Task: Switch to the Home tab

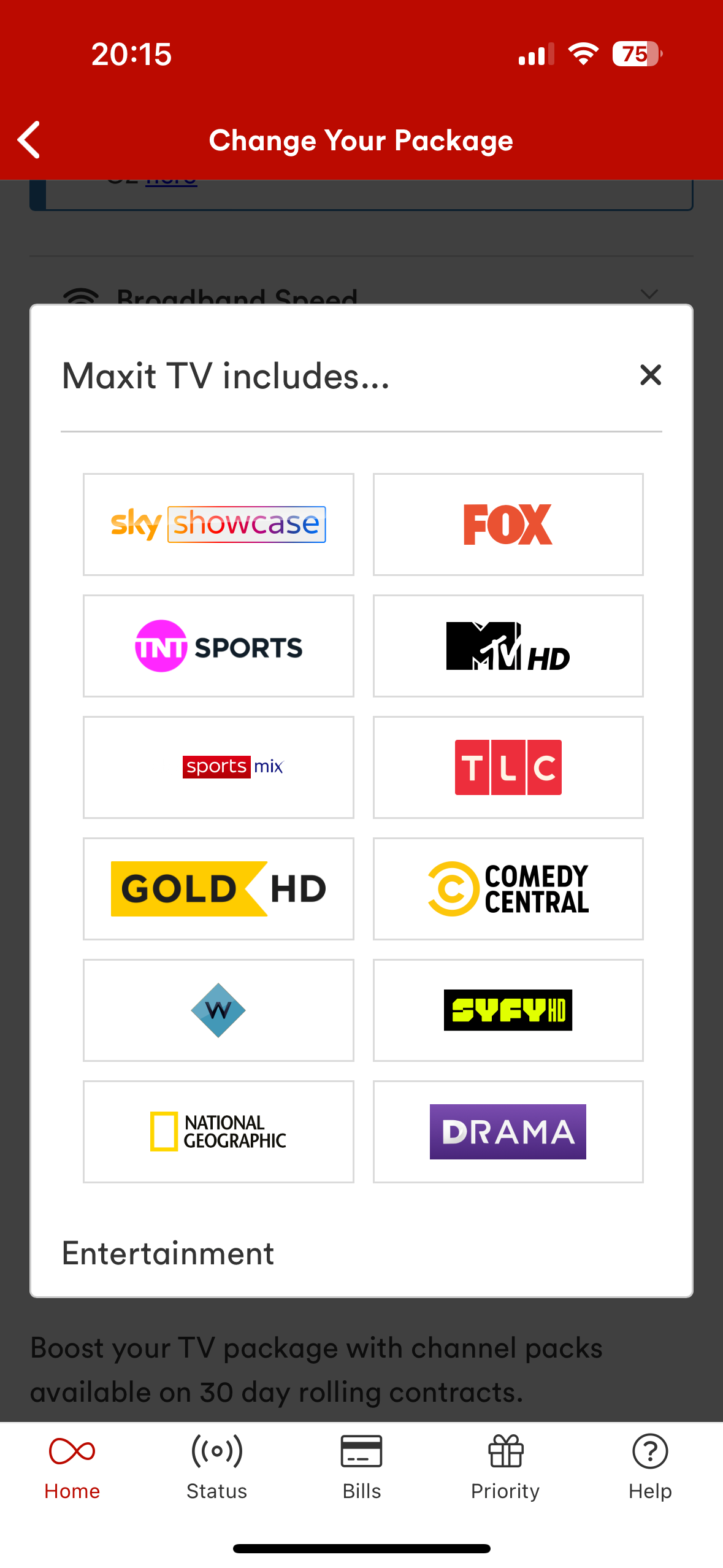Action: coord(72,1467)
